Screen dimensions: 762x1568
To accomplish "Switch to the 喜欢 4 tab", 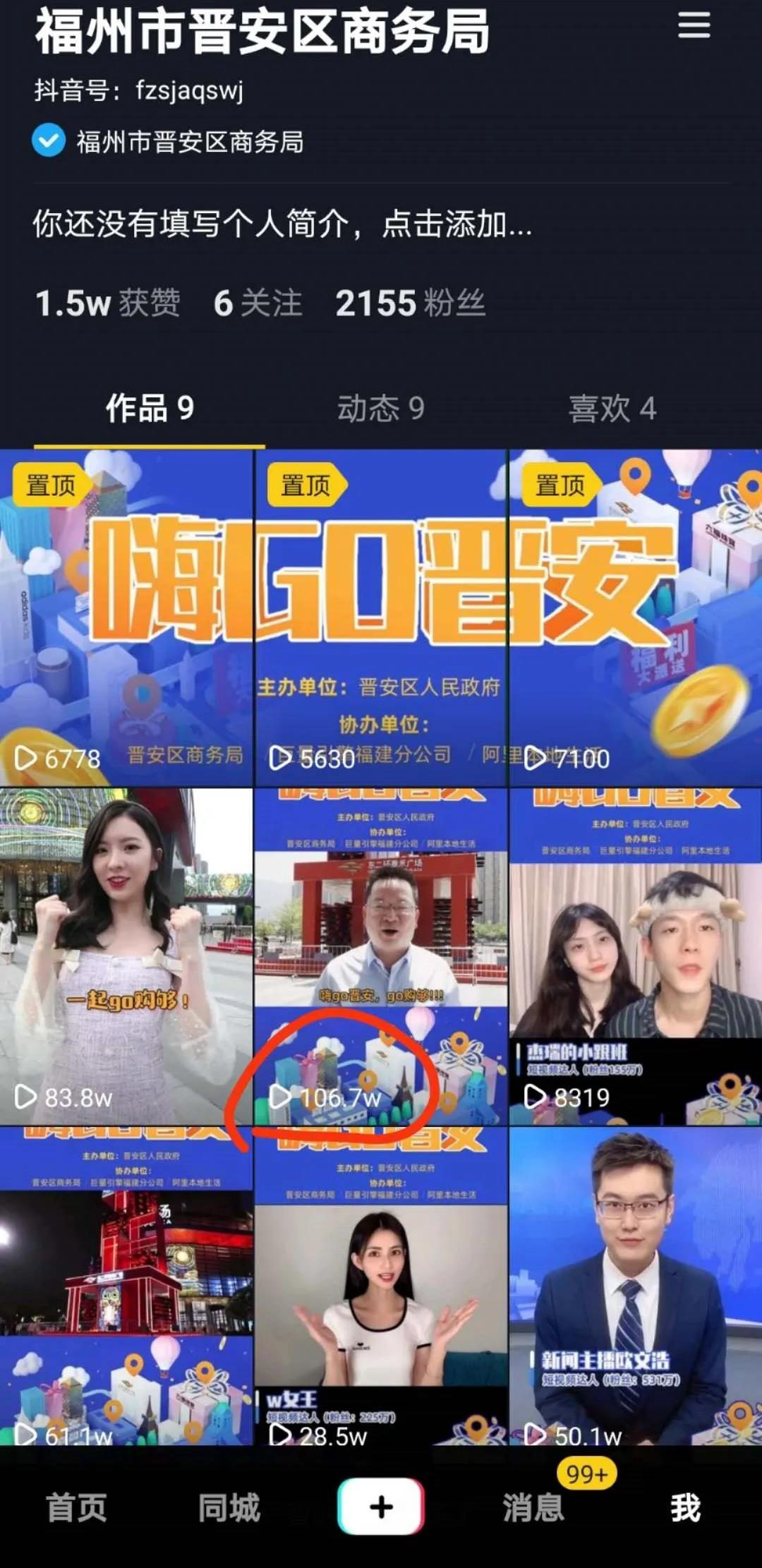I will (612, 409).
